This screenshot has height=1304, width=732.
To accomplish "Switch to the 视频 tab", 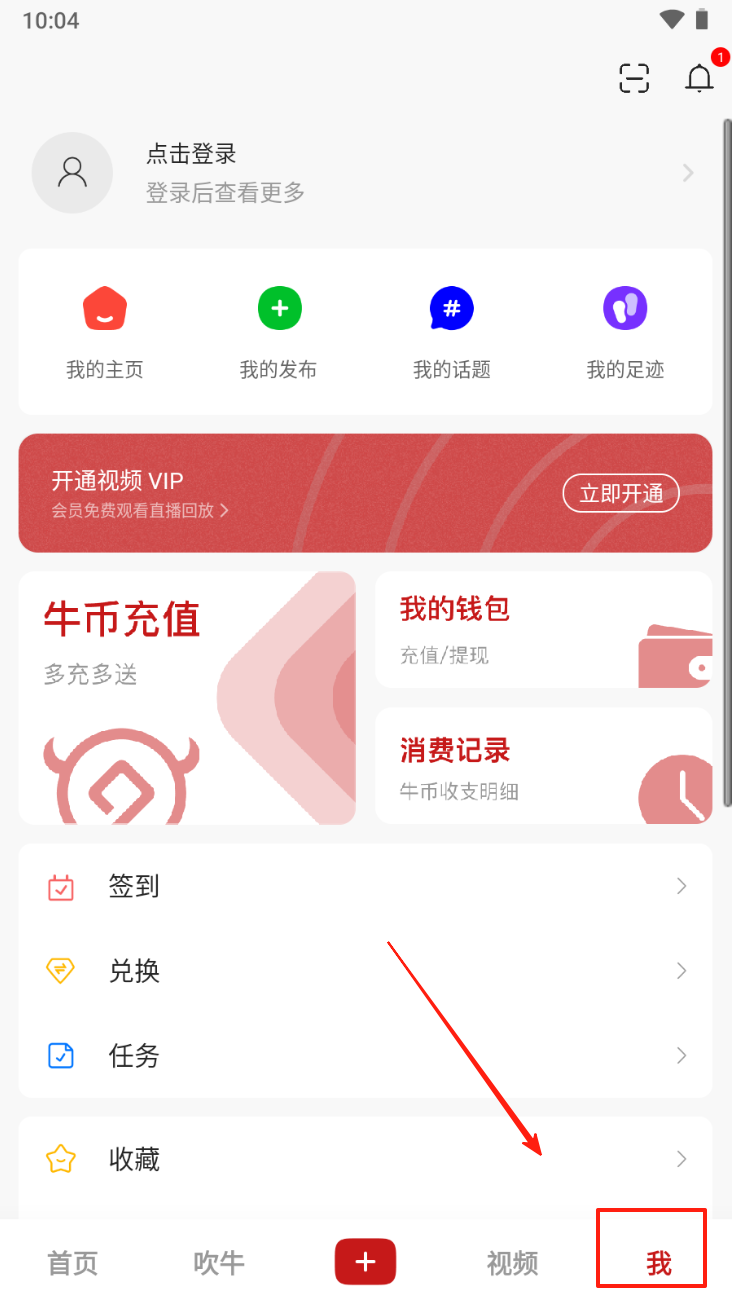I will [x=512, y=1263].
